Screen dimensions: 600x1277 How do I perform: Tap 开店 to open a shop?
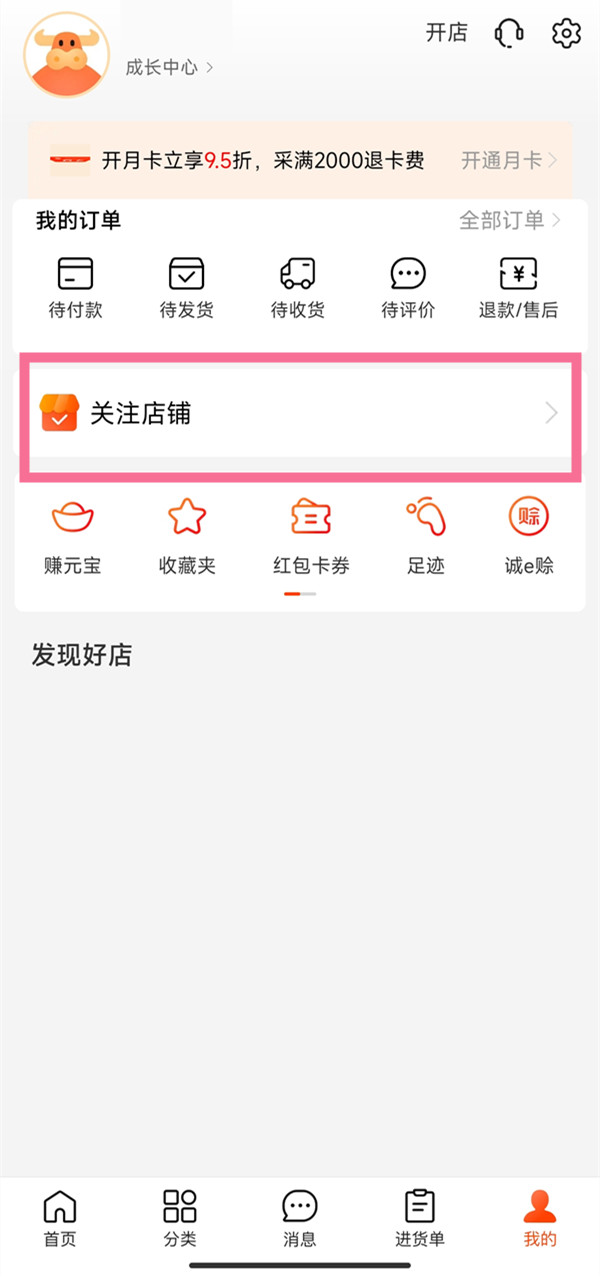tap(446, 33)
